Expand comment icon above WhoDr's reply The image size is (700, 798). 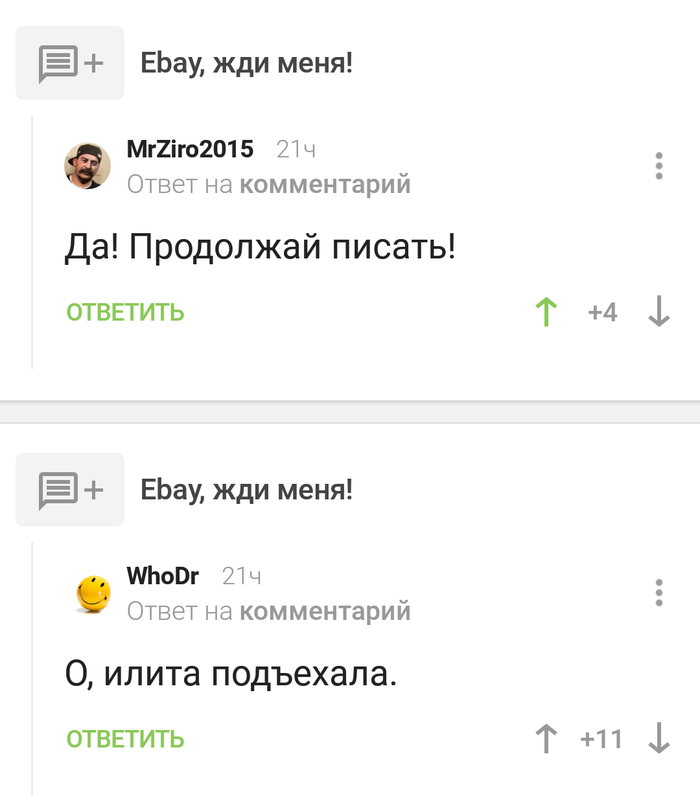[70, 490]
